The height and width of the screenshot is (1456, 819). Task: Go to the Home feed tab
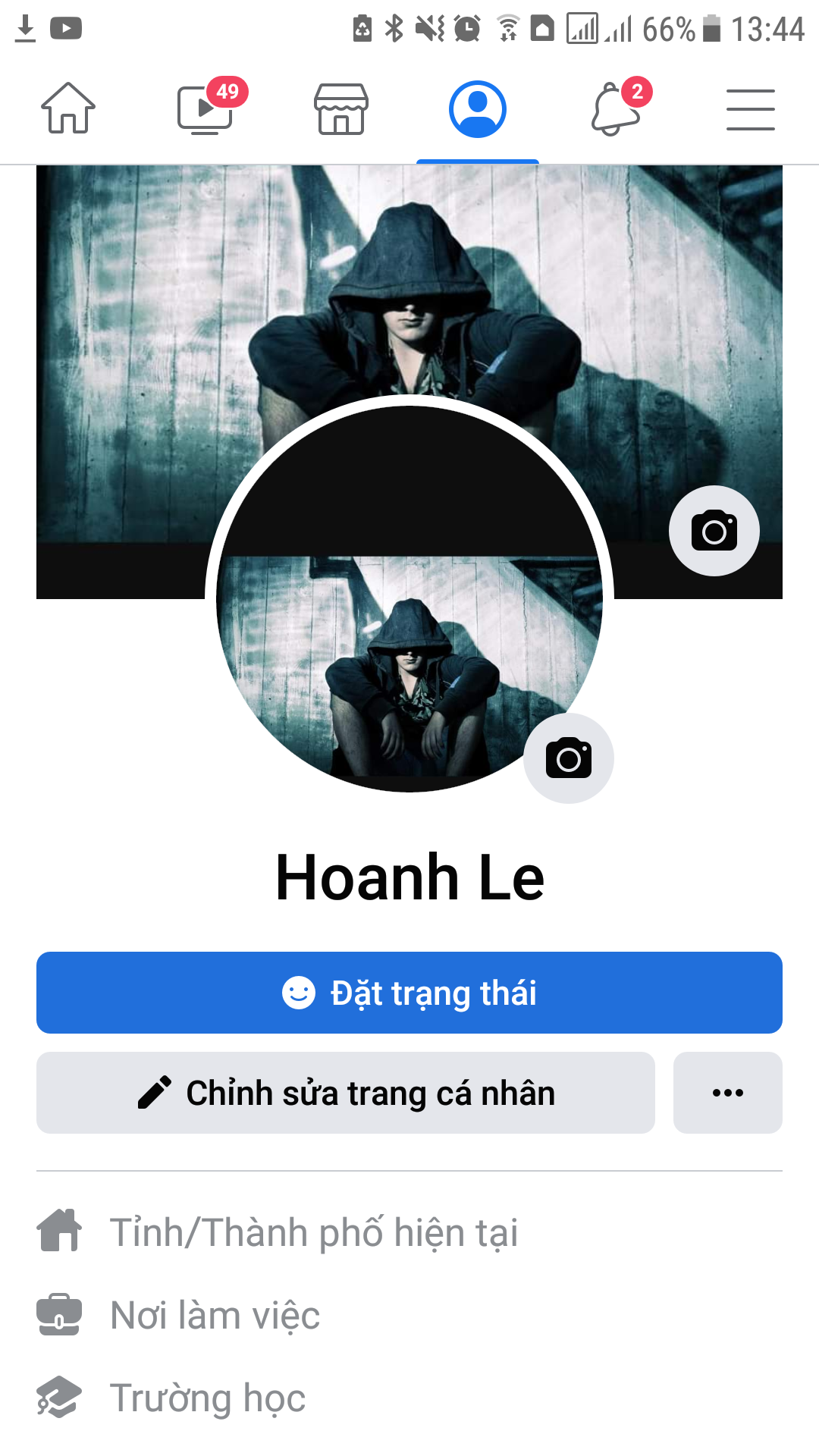[68, 108]
